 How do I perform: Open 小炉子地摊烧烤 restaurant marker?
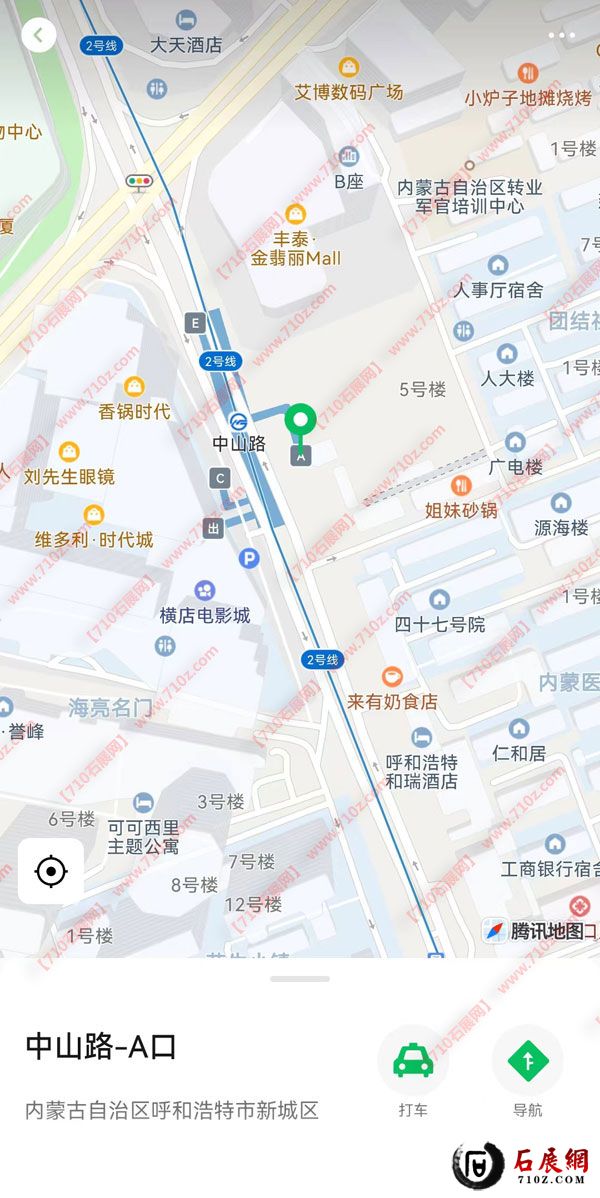pyautogui.click(x=528, y=73)
